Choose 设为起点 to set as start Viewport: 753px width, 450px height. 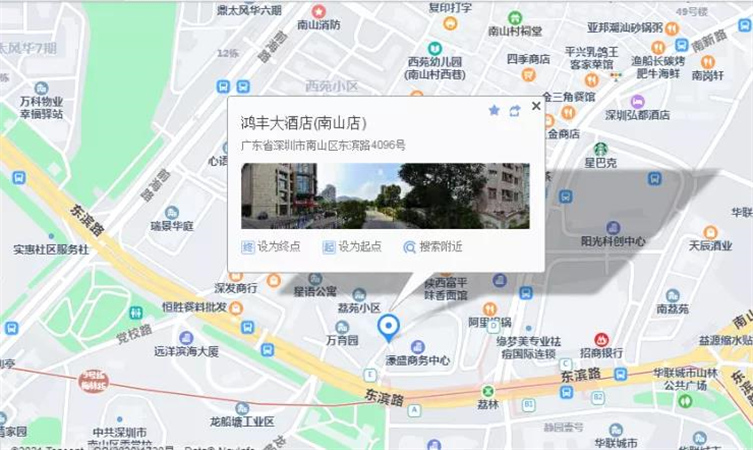coord(352,247)
